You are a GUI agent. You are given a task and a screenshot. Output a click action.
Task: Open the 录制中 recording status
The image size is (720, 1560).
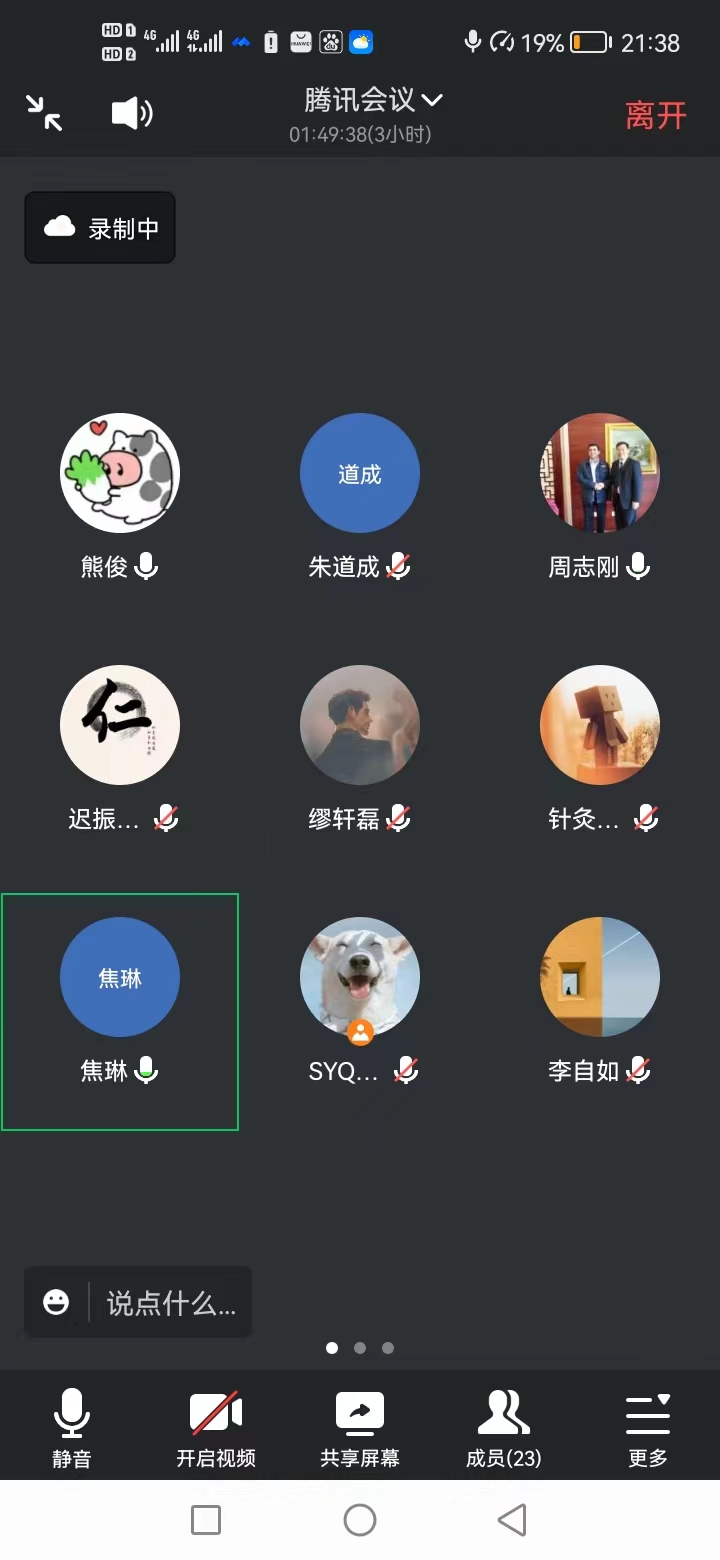(100, 228)
